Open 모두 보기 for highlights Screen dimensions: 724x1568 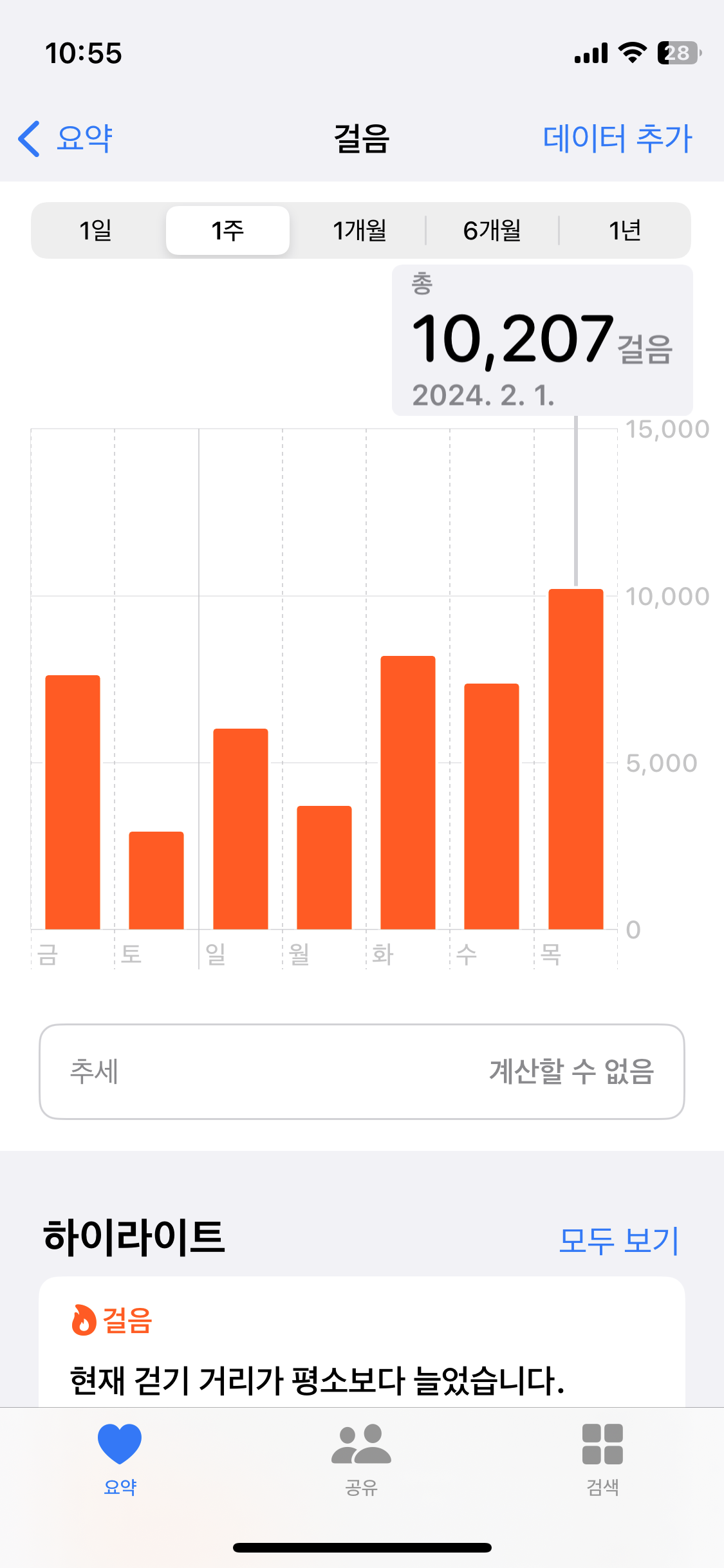point(618,1240)
